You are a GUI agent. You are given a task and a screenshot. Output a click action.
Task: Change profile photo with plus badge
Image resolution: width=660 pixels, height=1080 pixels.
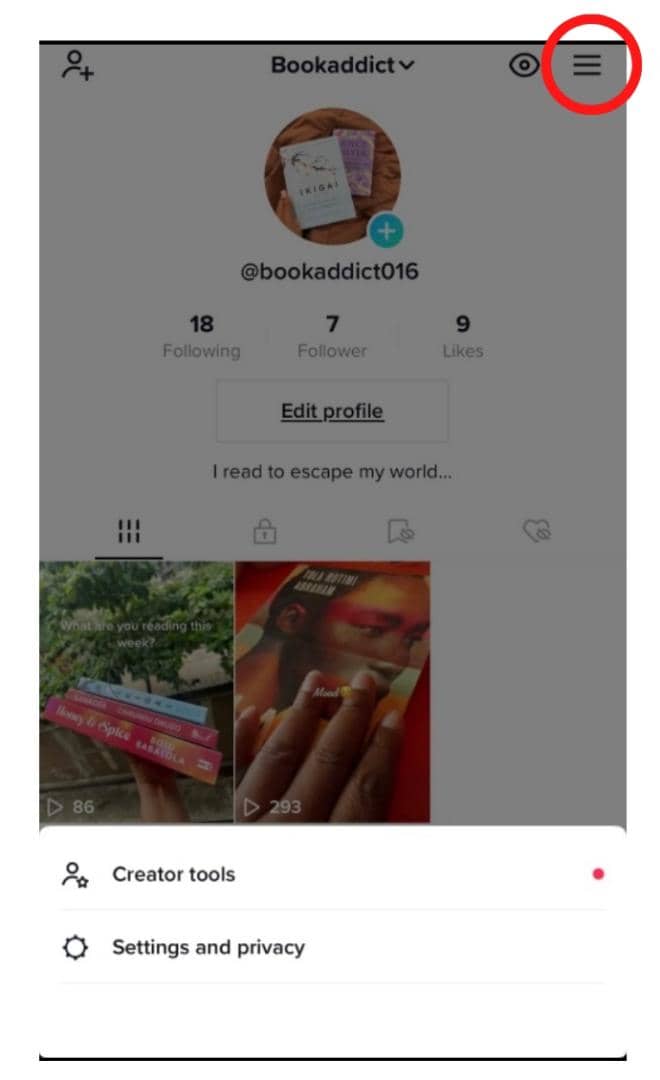point(386,232)
